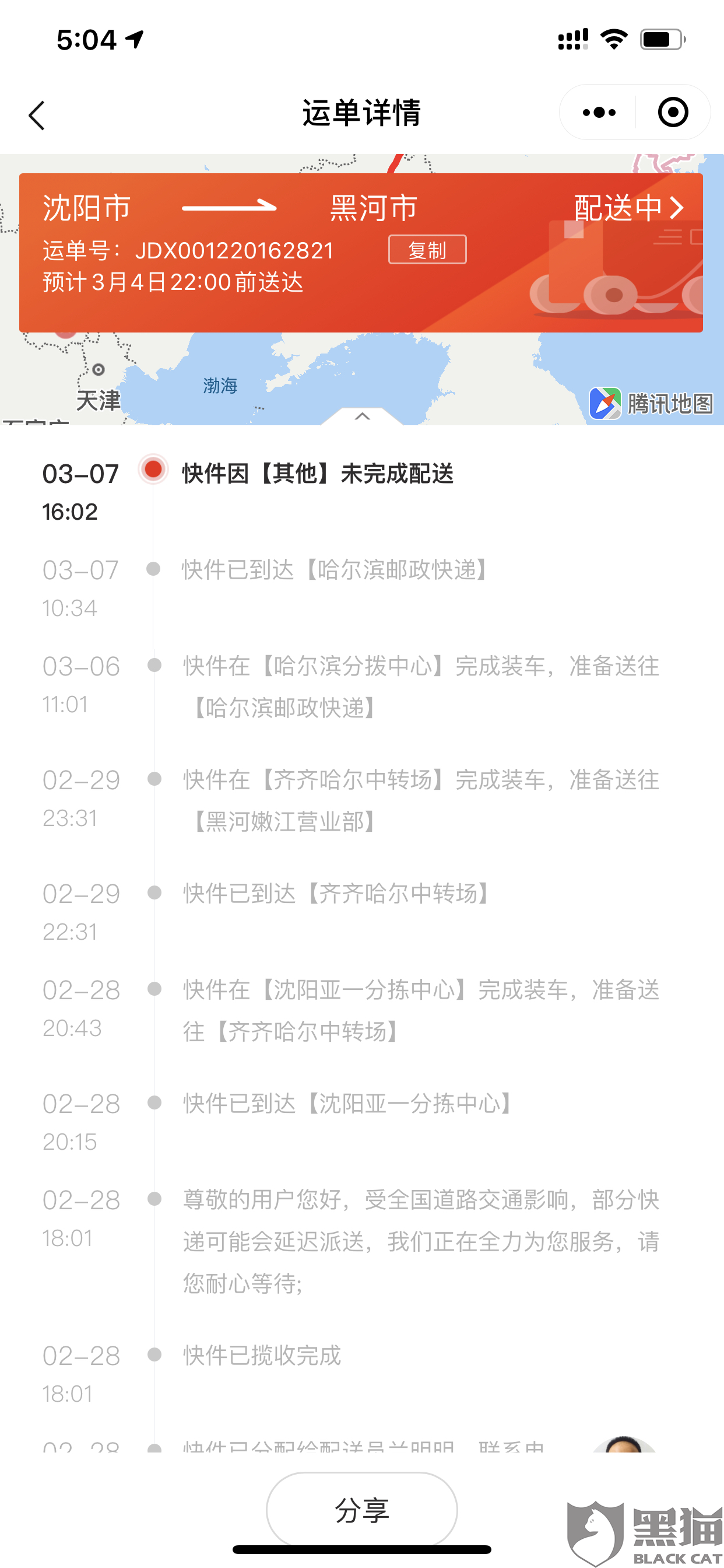This screenshot has height=1568, width=724.
Task: Close the mini program
Action: point(672,113)
